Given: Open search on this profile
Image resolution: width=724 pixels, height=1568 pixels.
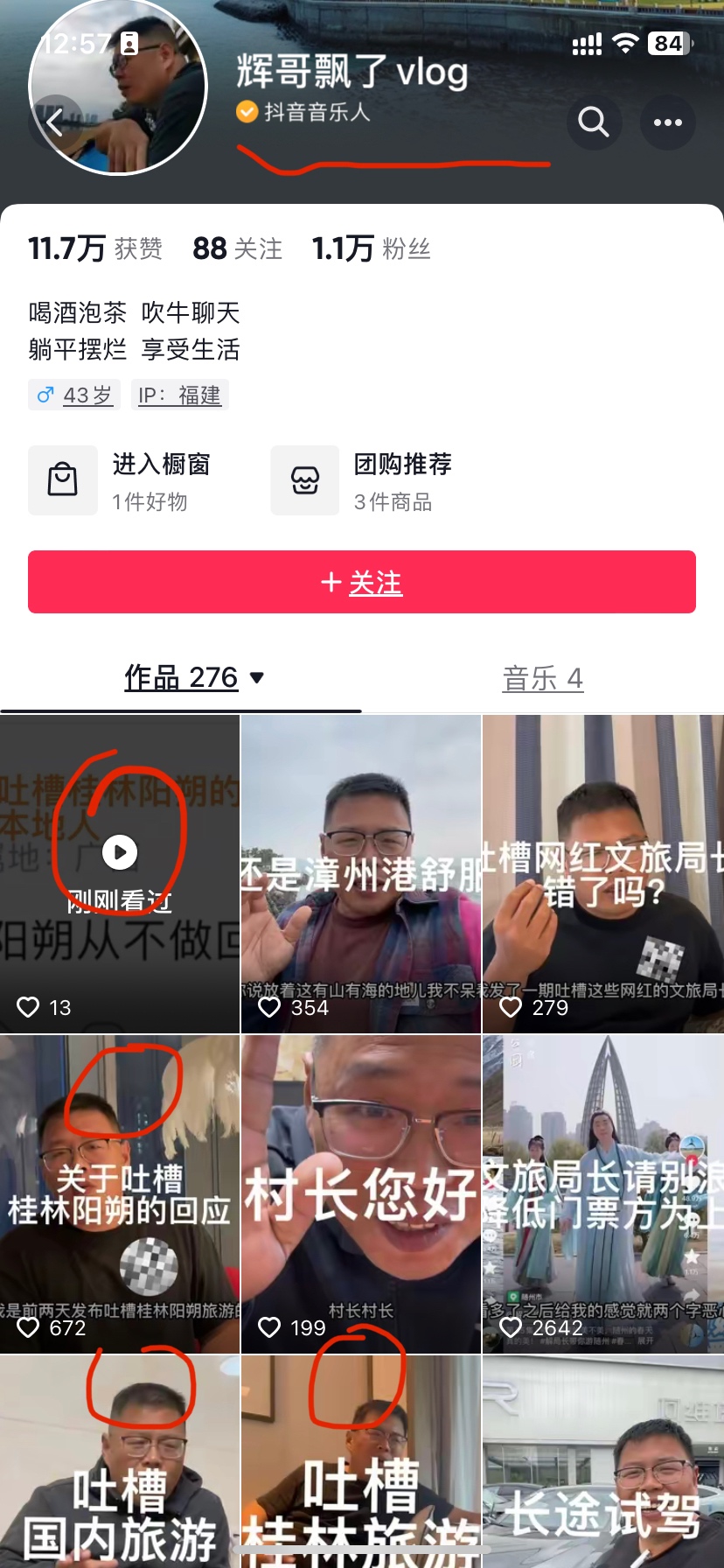Looking at the screenshot, I should (594, 122).
